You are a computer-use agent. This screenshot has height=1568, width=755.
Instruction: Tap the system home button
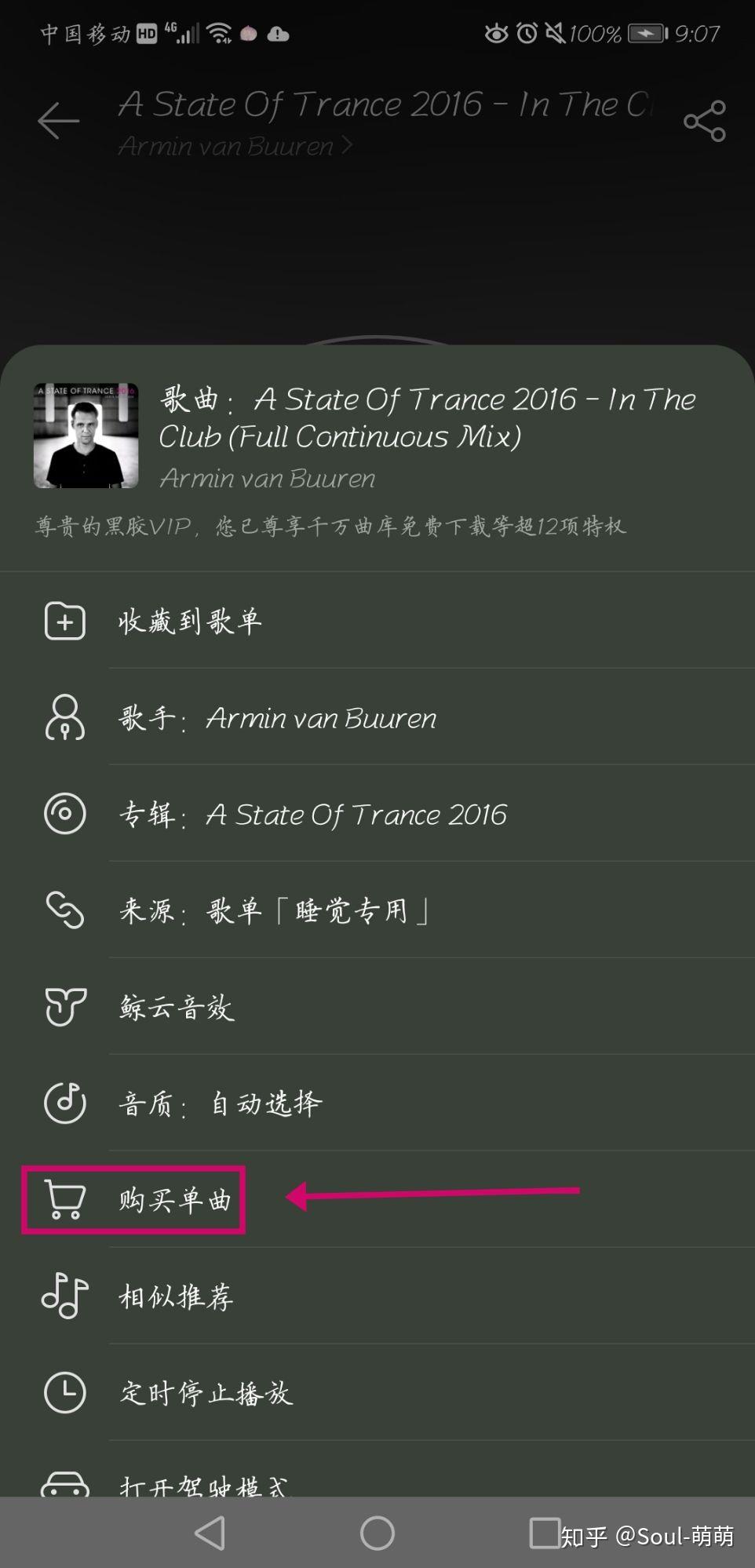[377, 1533]
